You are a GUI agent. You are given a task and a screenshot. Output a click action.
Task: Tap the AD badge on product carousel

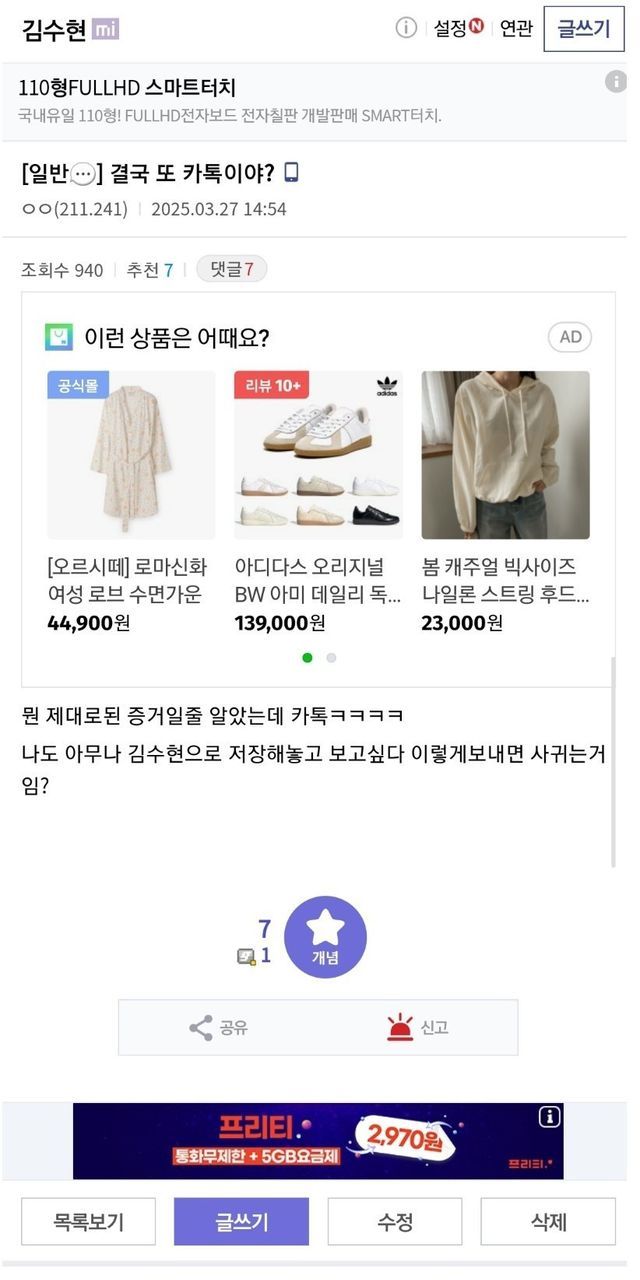[x=570, y=337]
